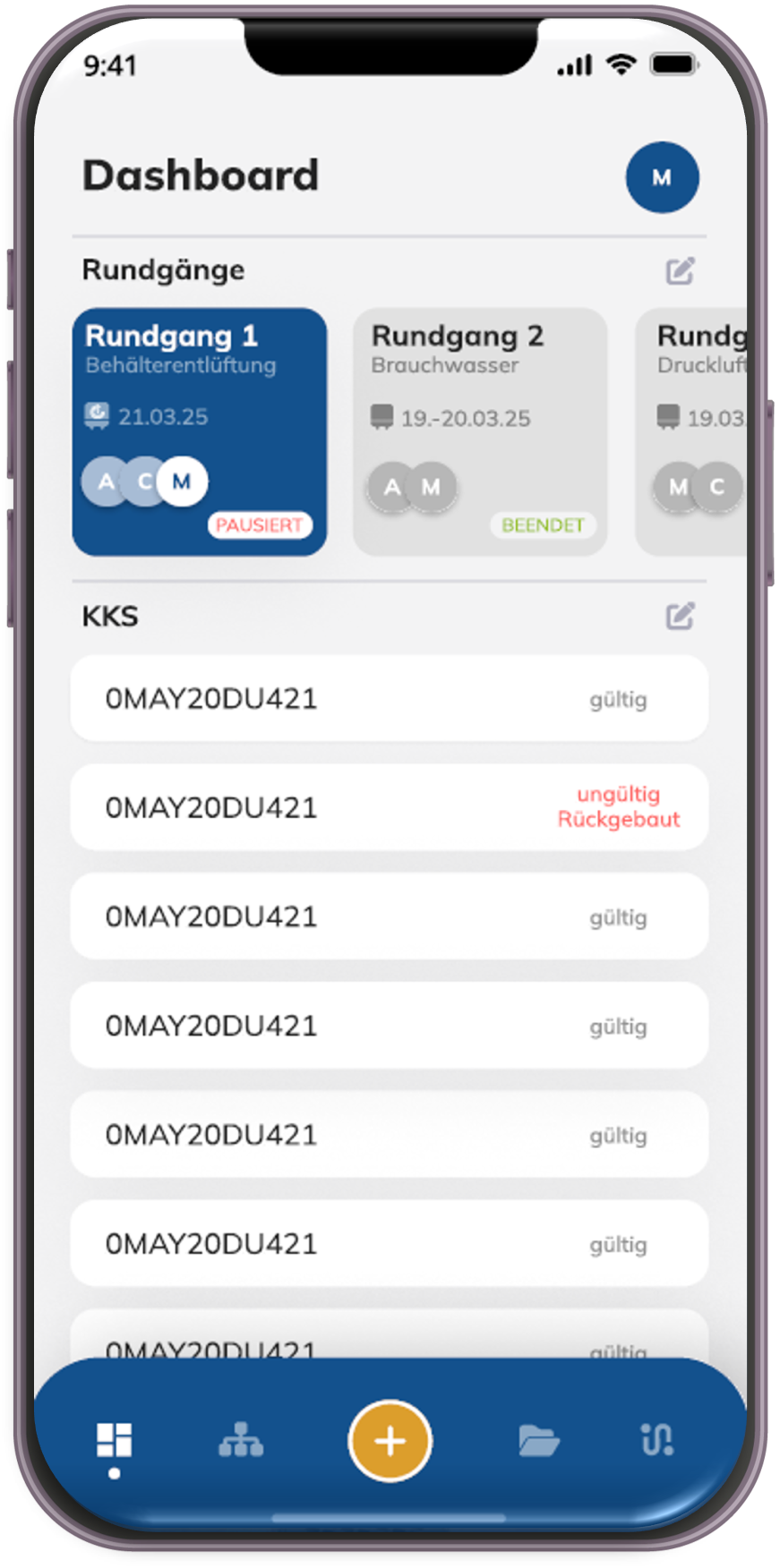Open the Druckluft Rundgang card
Viewport: 780px width, 1568px height.
694,431
